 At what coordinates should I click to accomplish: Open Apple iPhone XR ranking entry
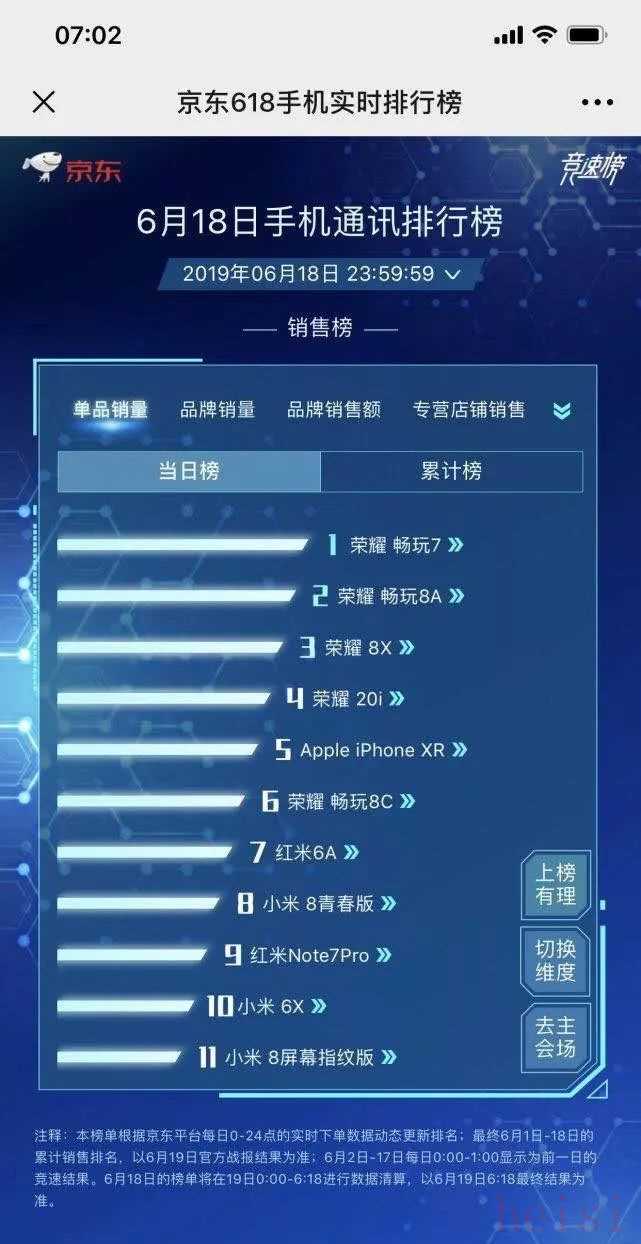372,750
